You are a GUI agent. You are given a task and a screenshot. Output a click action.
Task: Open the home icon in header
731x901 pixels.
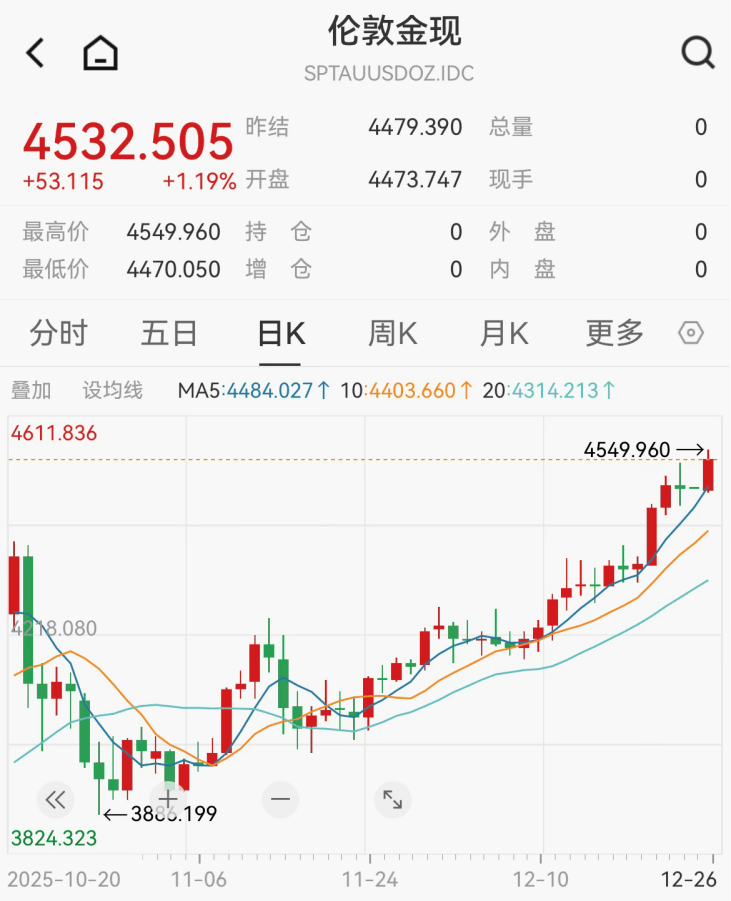pyautogui.click(x=100, y=53)
